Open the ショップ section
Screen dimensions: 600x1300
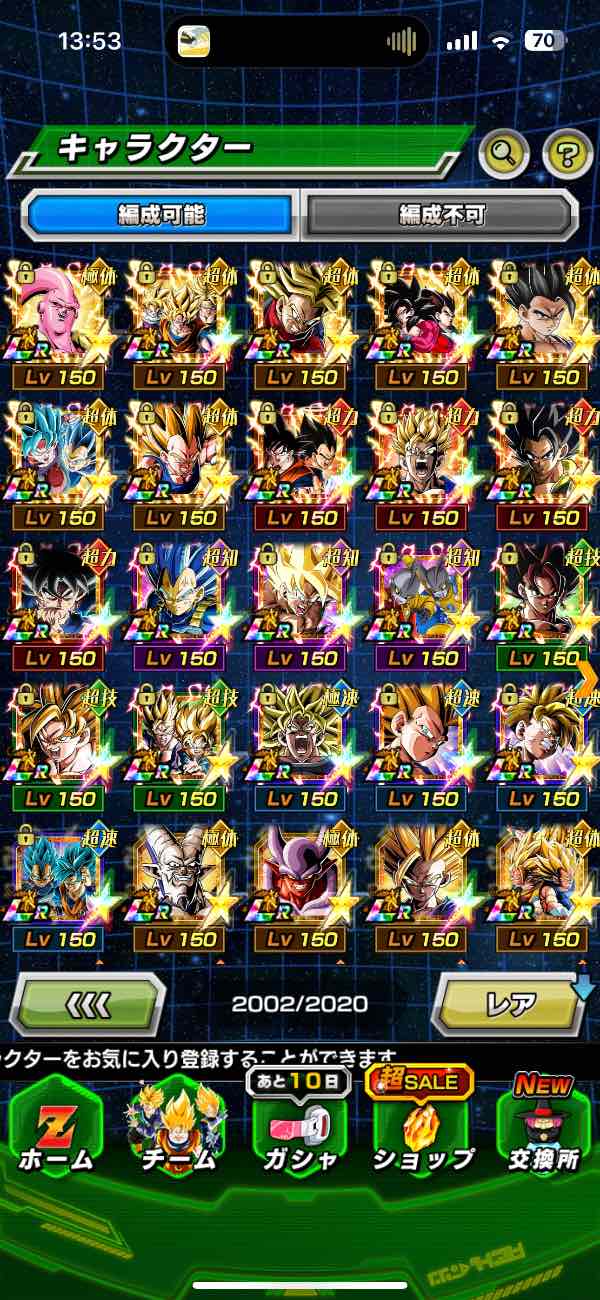pos(422,1128)
